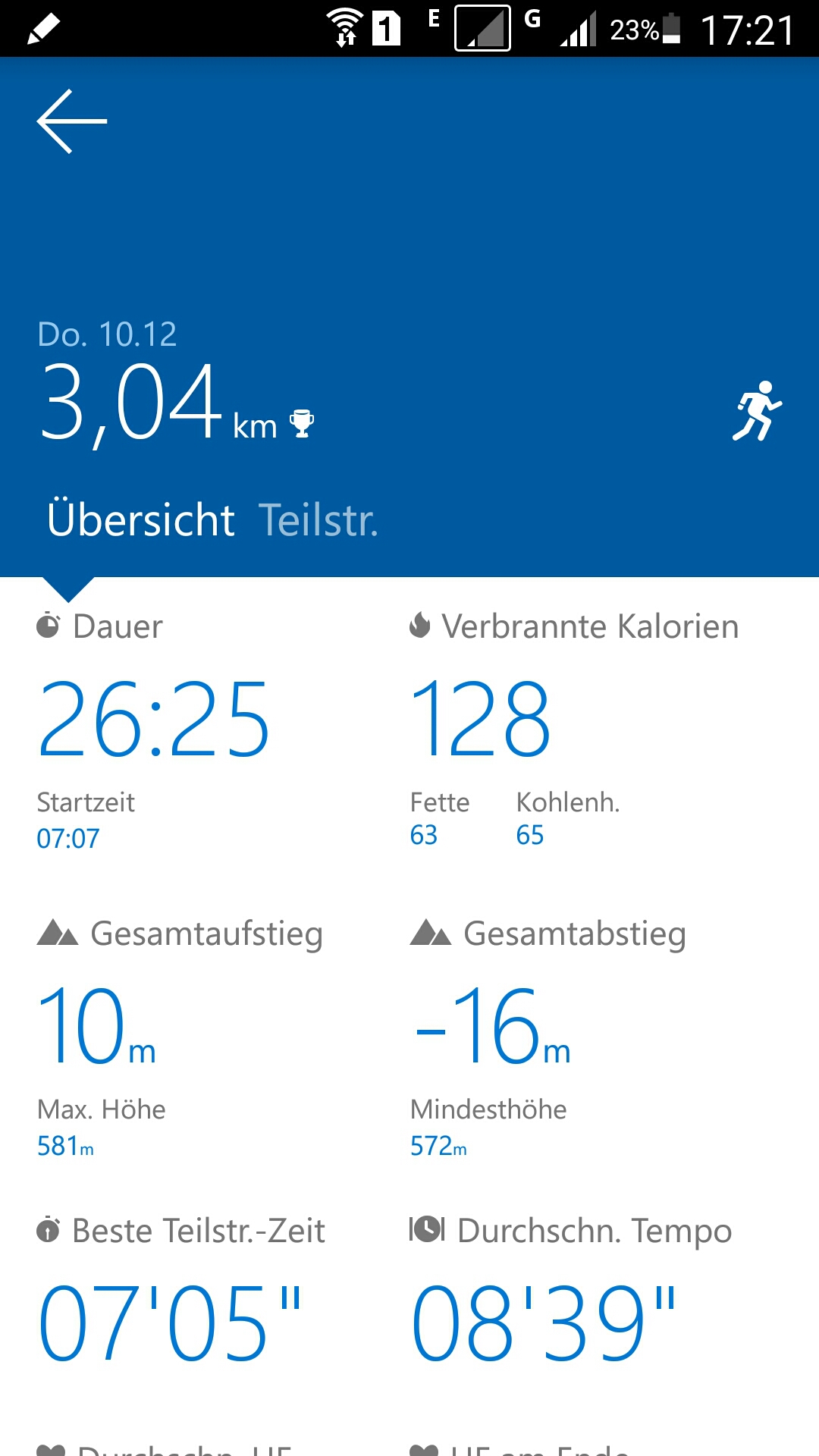This screenshot has height=1456, width=819.
Task: Select the Übersicht tab
Action: point(141,520)
